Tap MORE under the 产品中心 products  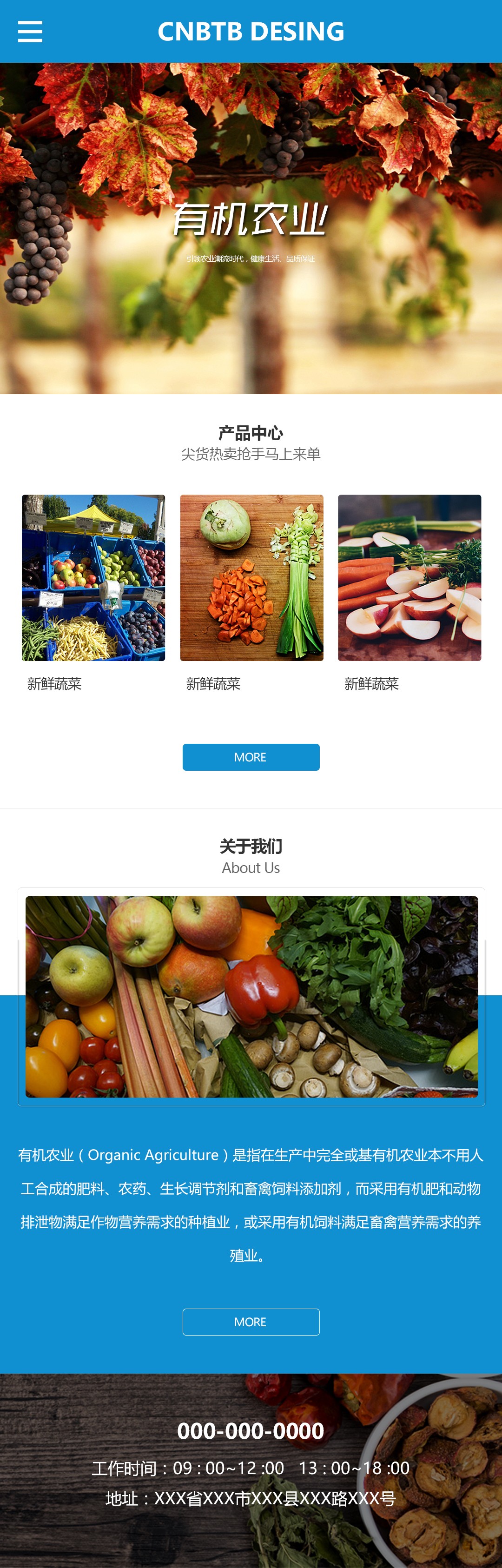coord(251,757)
